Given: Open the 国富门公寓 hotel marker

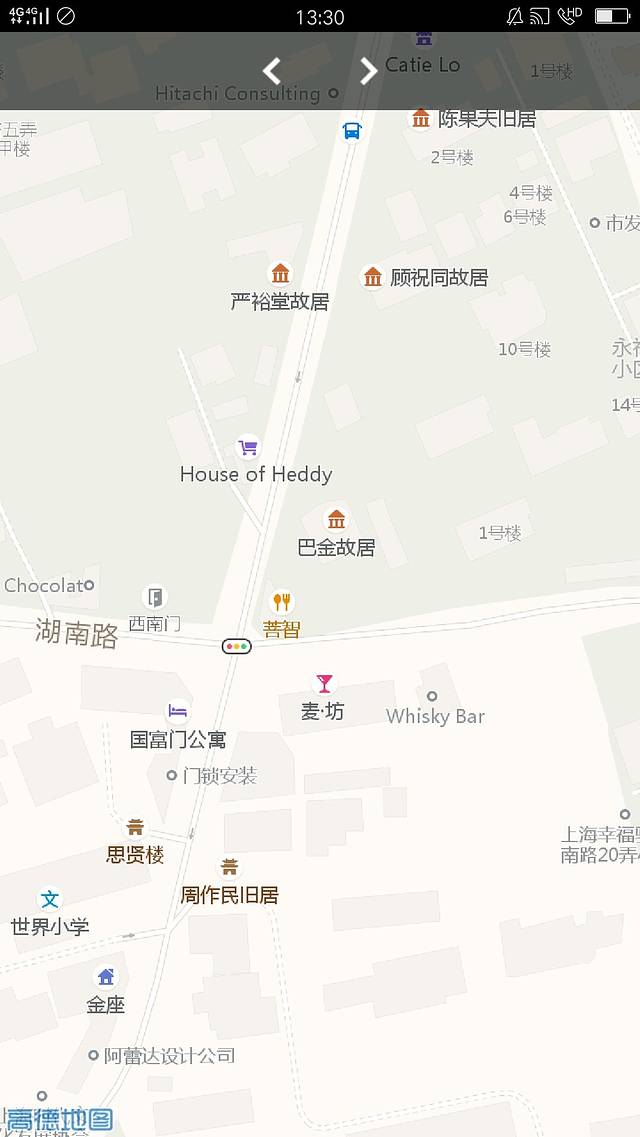Looking at the screenshot, I should click(x=178, y=712).
